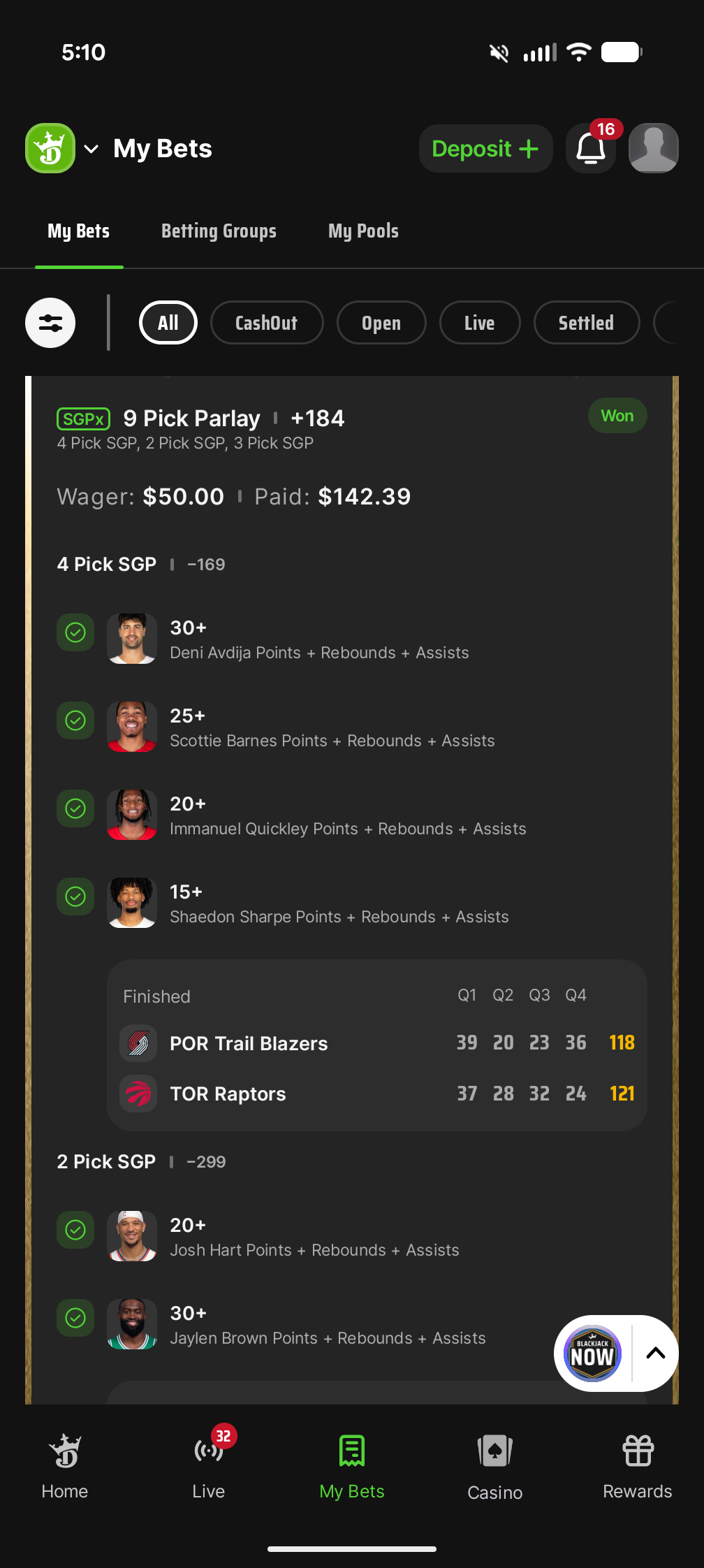The width and height of the screenshot is (704, 1568).
Task: Tap the Deposit button
Action: pyautogui.click(x=485, y=148)
